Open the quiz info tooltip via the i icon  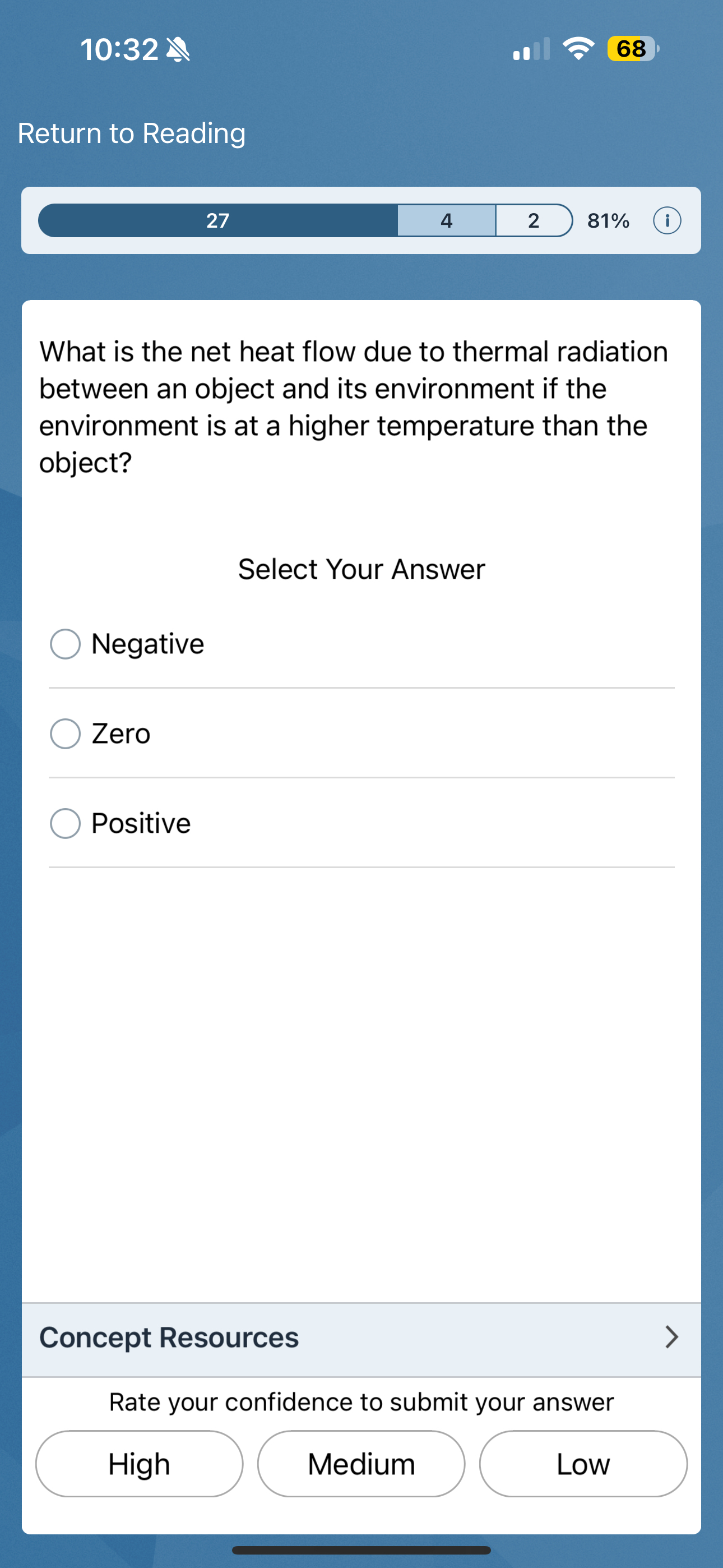click(x=667, y=220)
